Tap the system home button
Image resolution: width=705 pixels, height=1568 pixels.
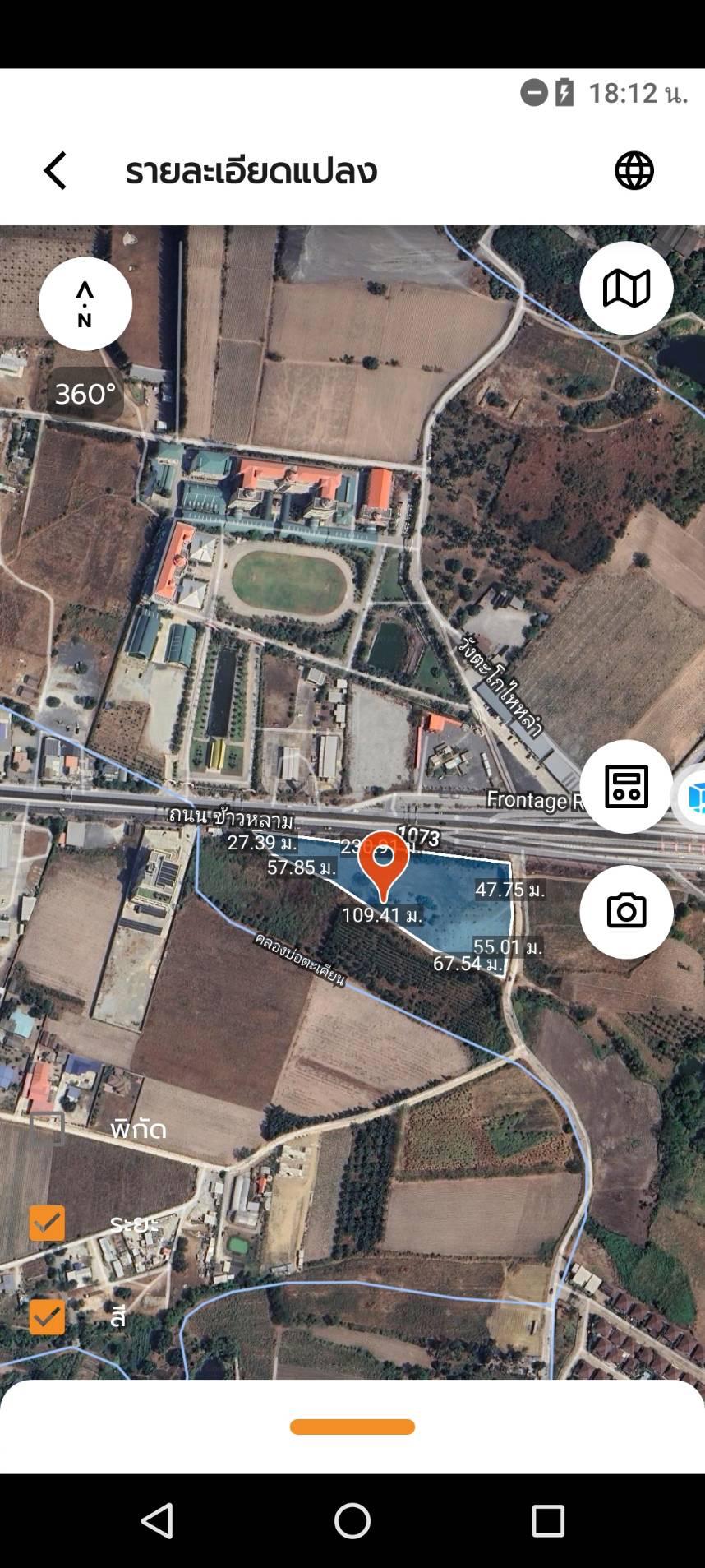(x=352, y=1521)
